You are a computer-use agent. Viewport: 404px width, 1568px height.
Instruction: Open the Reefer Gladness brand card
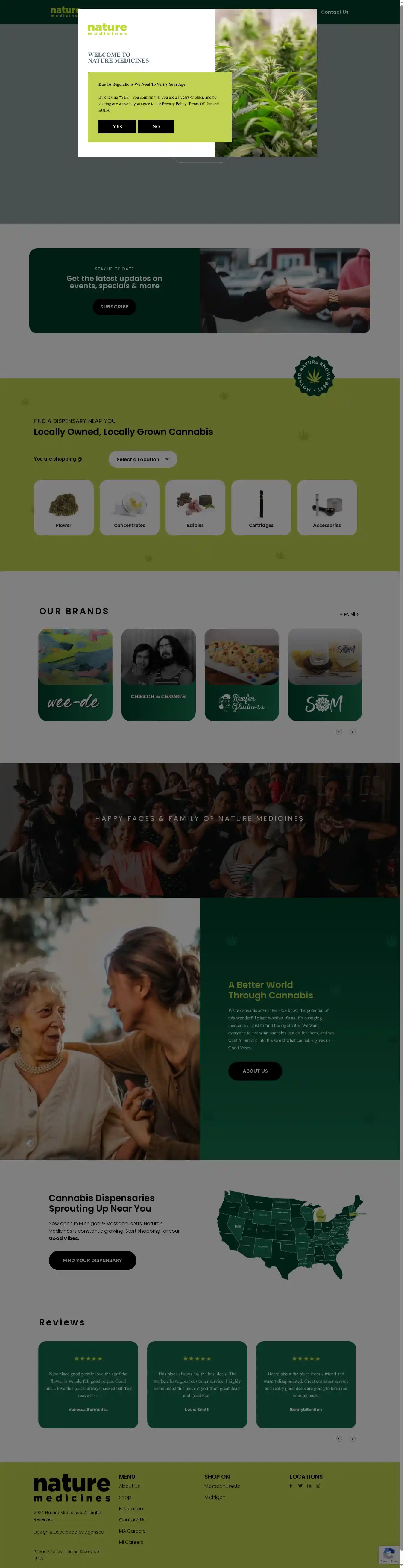pyautogui.click(x=241, y=674)
